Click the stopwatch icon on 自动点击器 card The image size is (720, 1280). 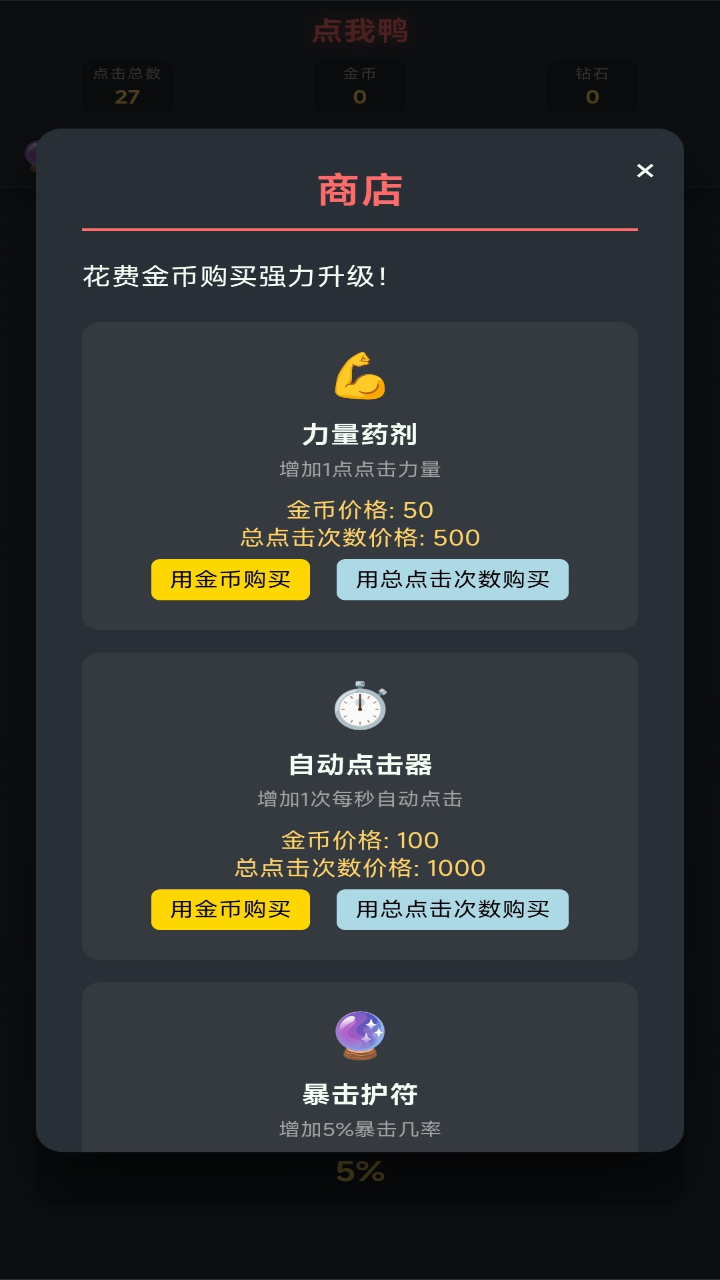[x=359, y=705]
